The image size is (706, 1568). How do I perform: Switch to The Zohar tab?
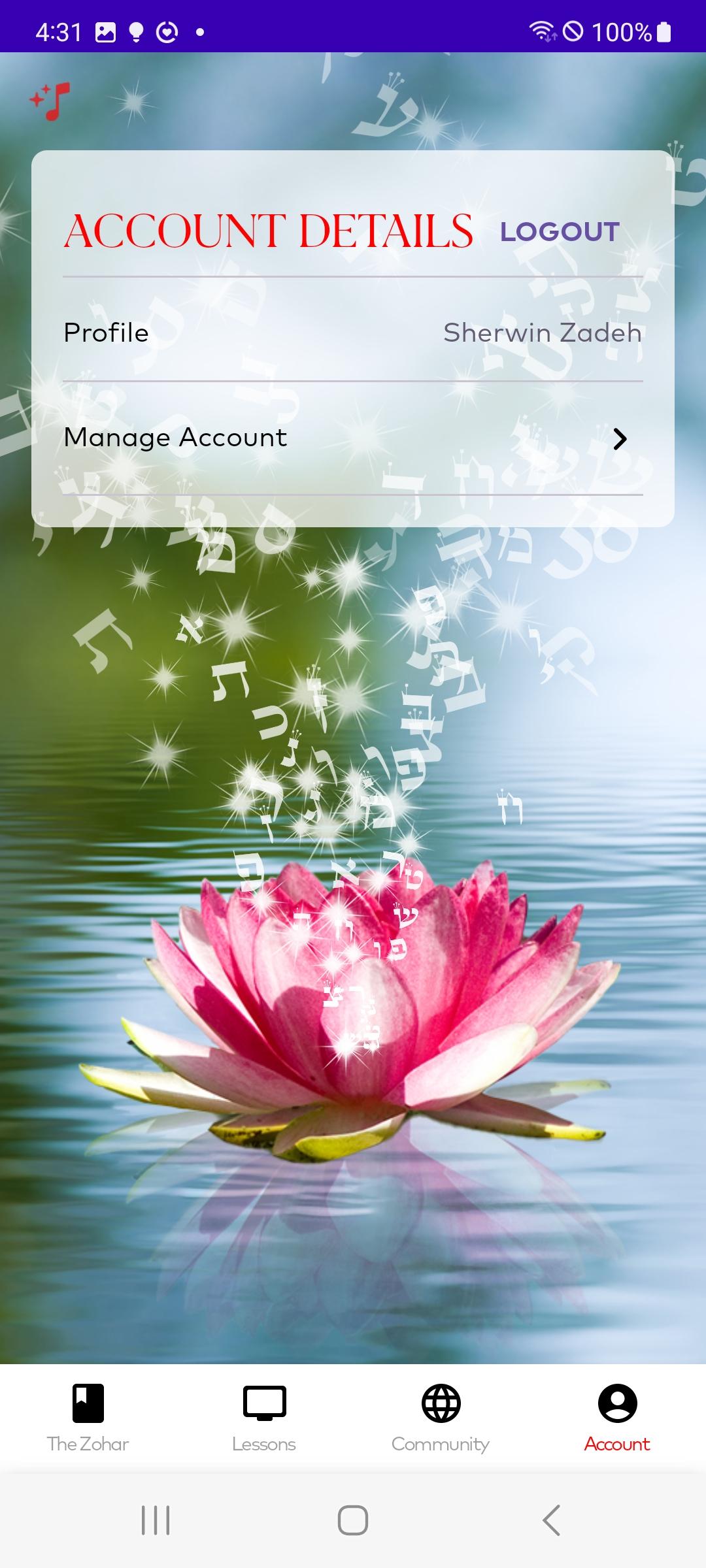pyautogui.click(x=88, y=1416)
